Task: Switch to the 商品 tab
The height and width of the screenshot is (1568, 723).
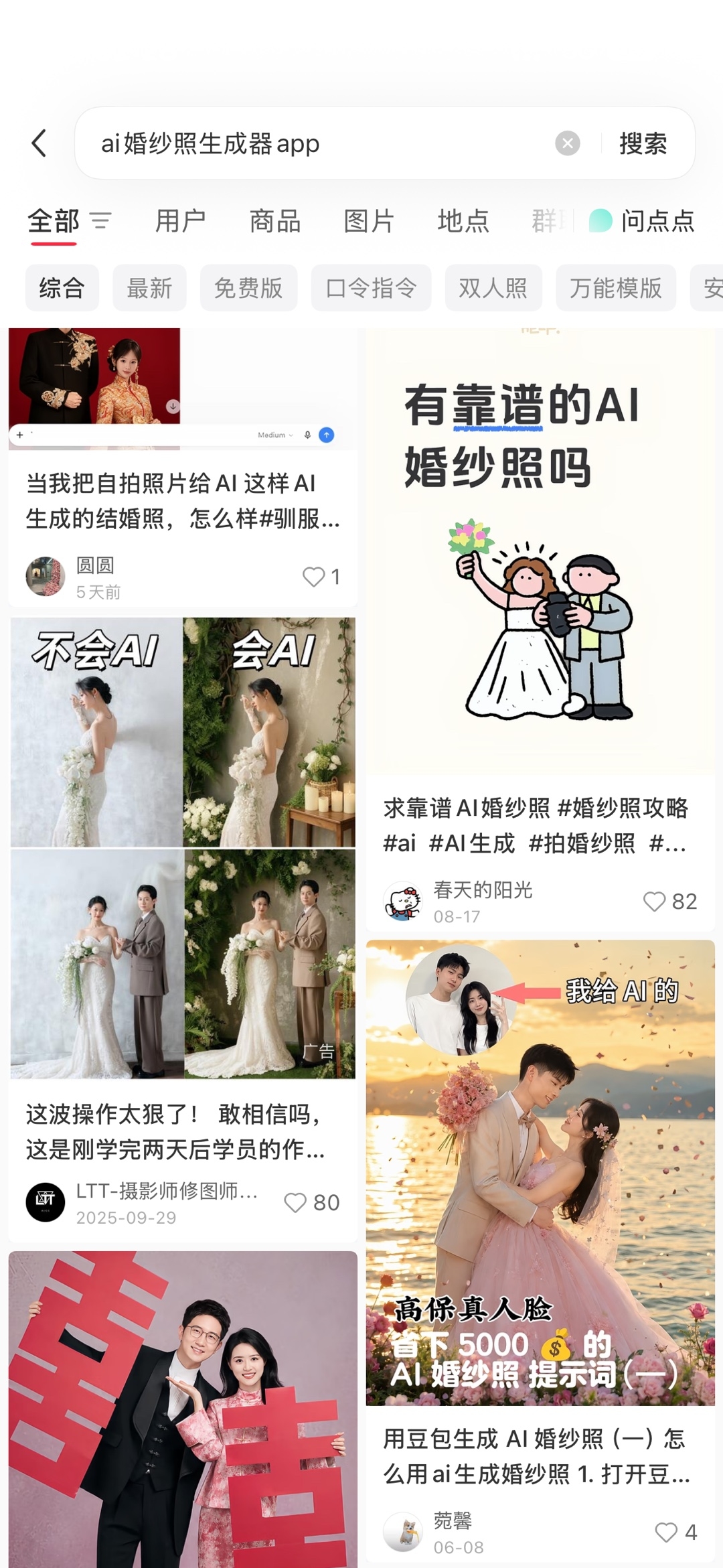Action: pos(274,221)
